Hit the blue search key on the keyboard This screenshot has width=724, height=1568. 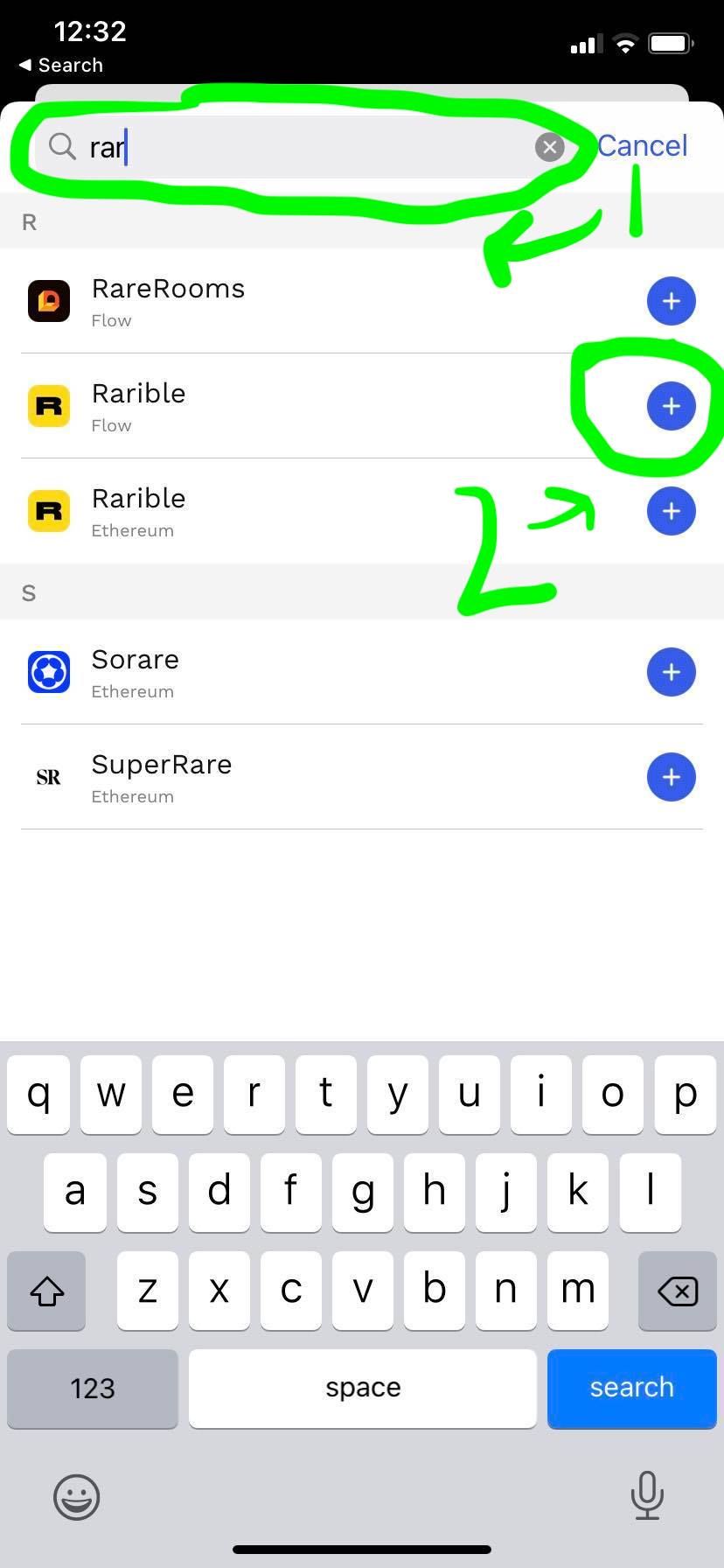(631, 1388)
